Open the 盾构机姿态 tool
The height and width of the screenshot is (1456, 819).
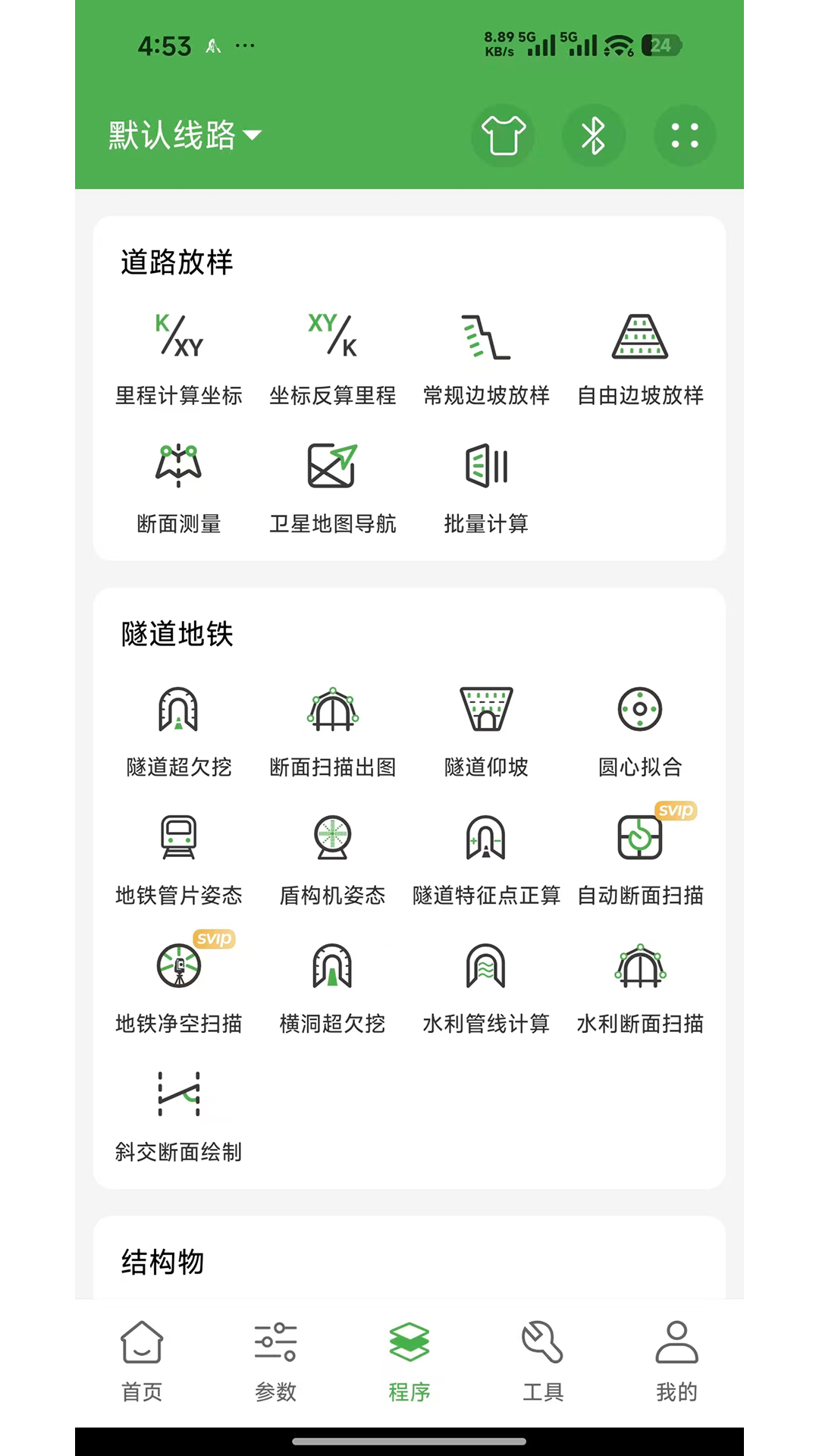click(332, 857)
